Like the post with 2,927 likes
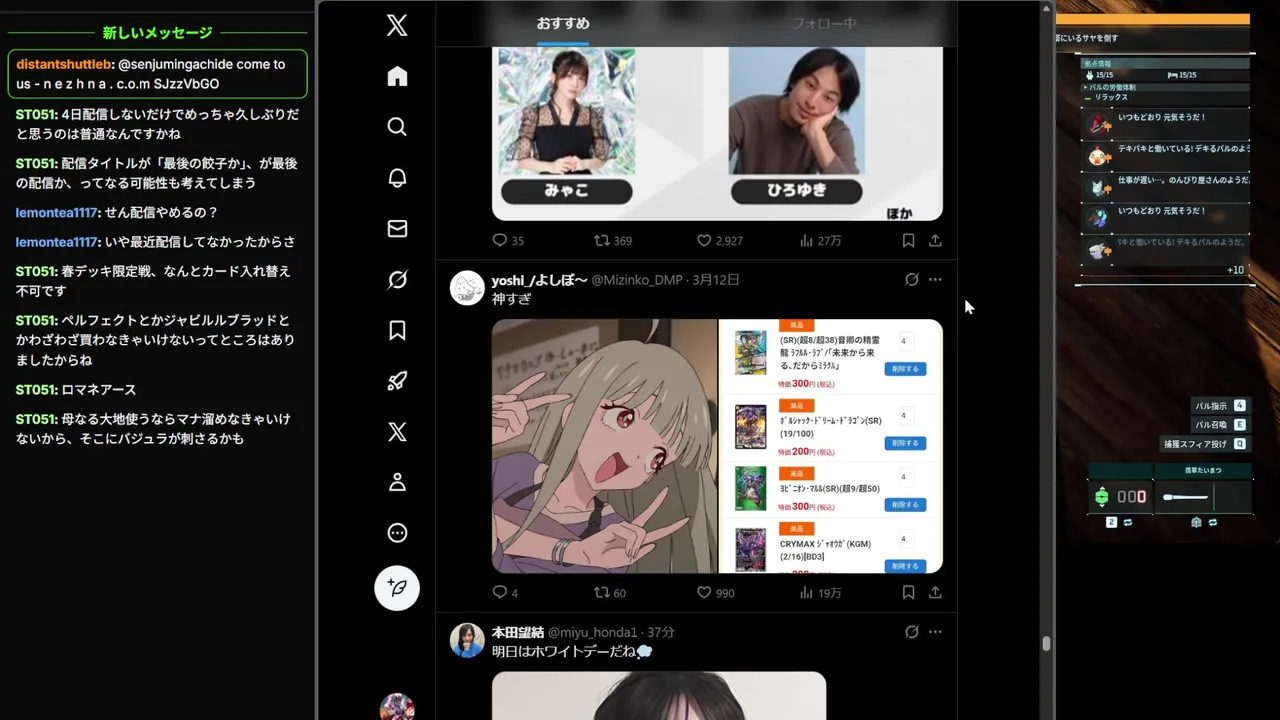1280x720 pixels. pyautogui.click(x=704, y=241)
